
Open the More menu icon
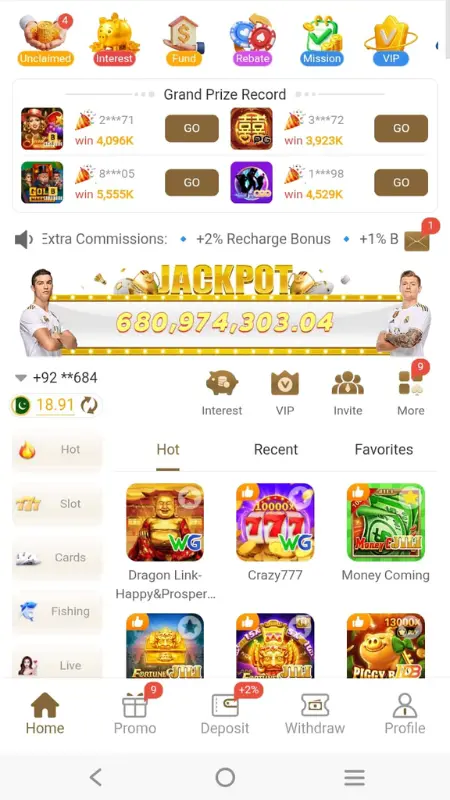click(411, 393)
